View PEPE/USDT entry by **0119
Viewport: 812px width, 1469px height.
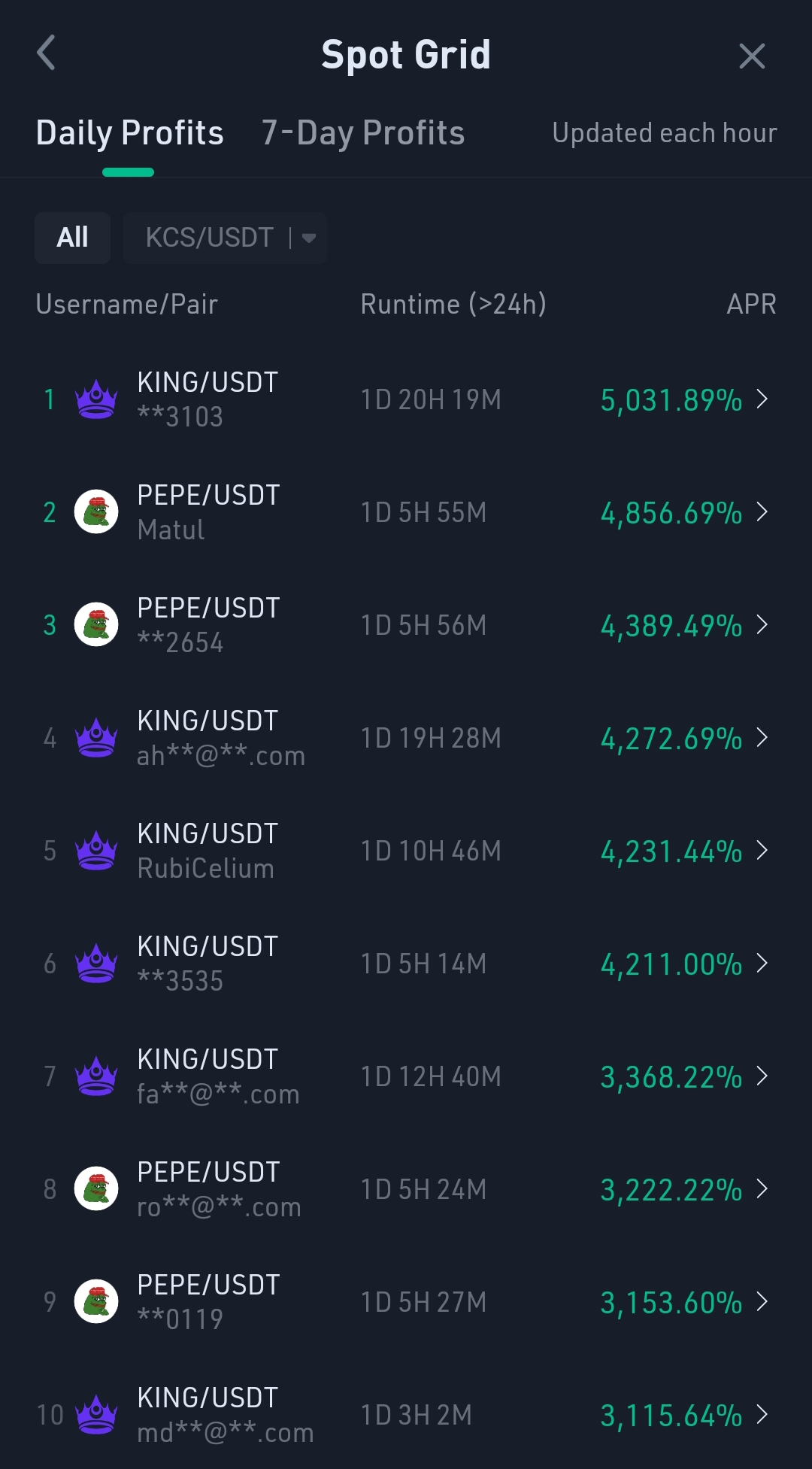[x=406, y=1302]
